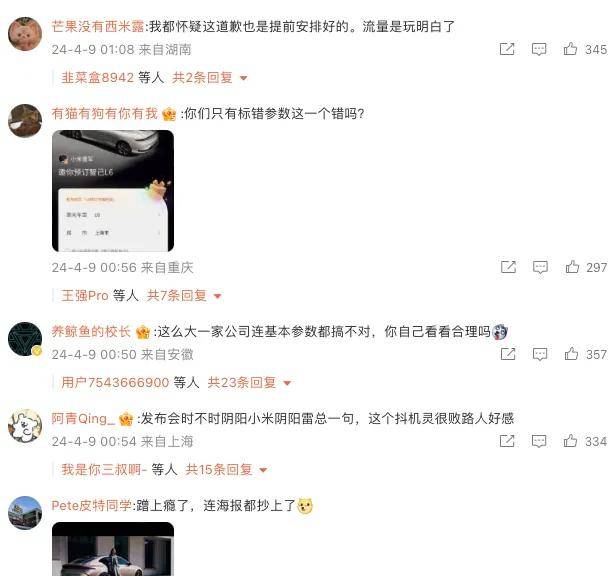Open the image in 有猫有狗有你有我's comment
The width and height of the screenshot is (614, 576).
coord(113,190)
